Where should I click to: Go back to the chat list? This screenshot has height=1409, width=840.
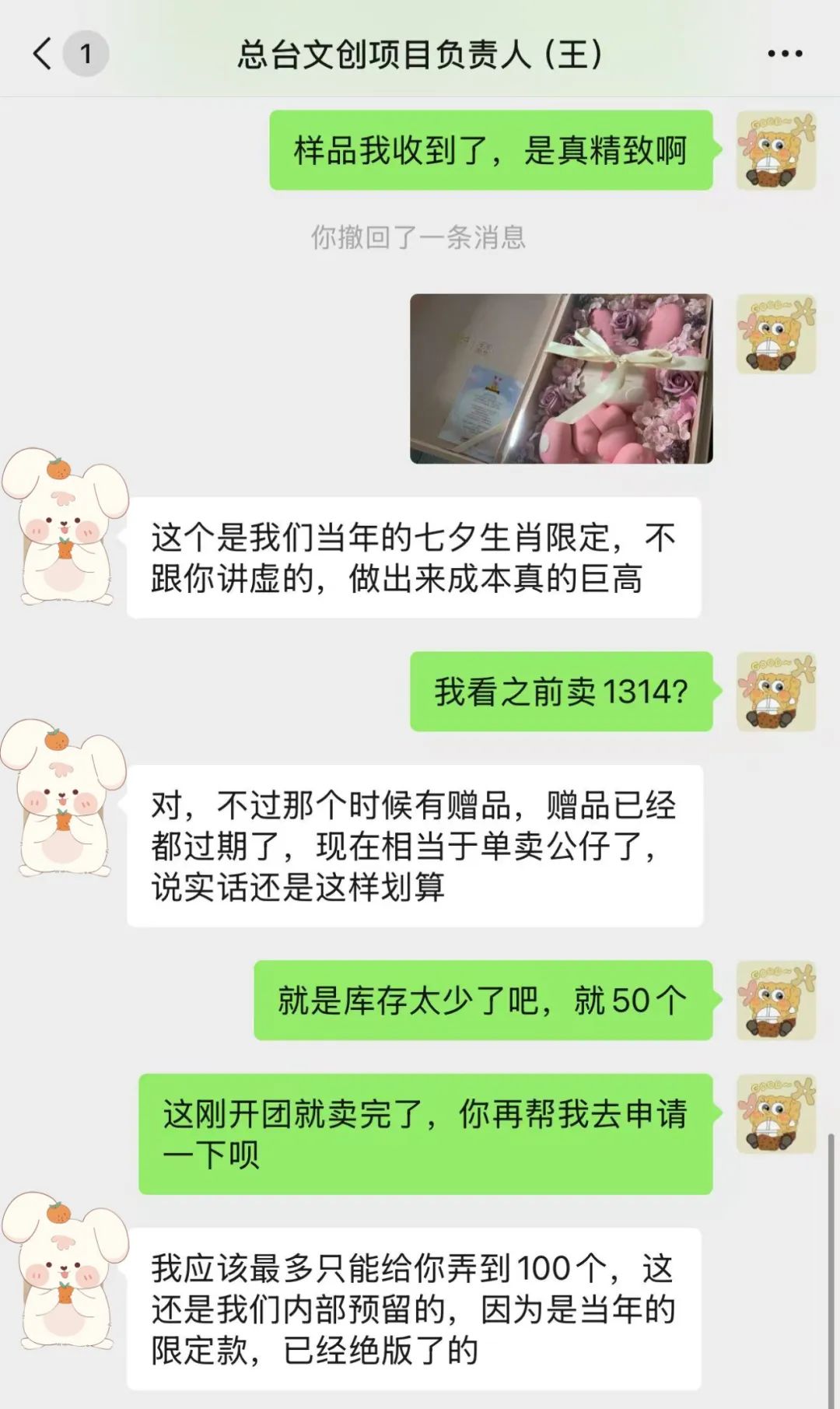(x=44, y=54)
